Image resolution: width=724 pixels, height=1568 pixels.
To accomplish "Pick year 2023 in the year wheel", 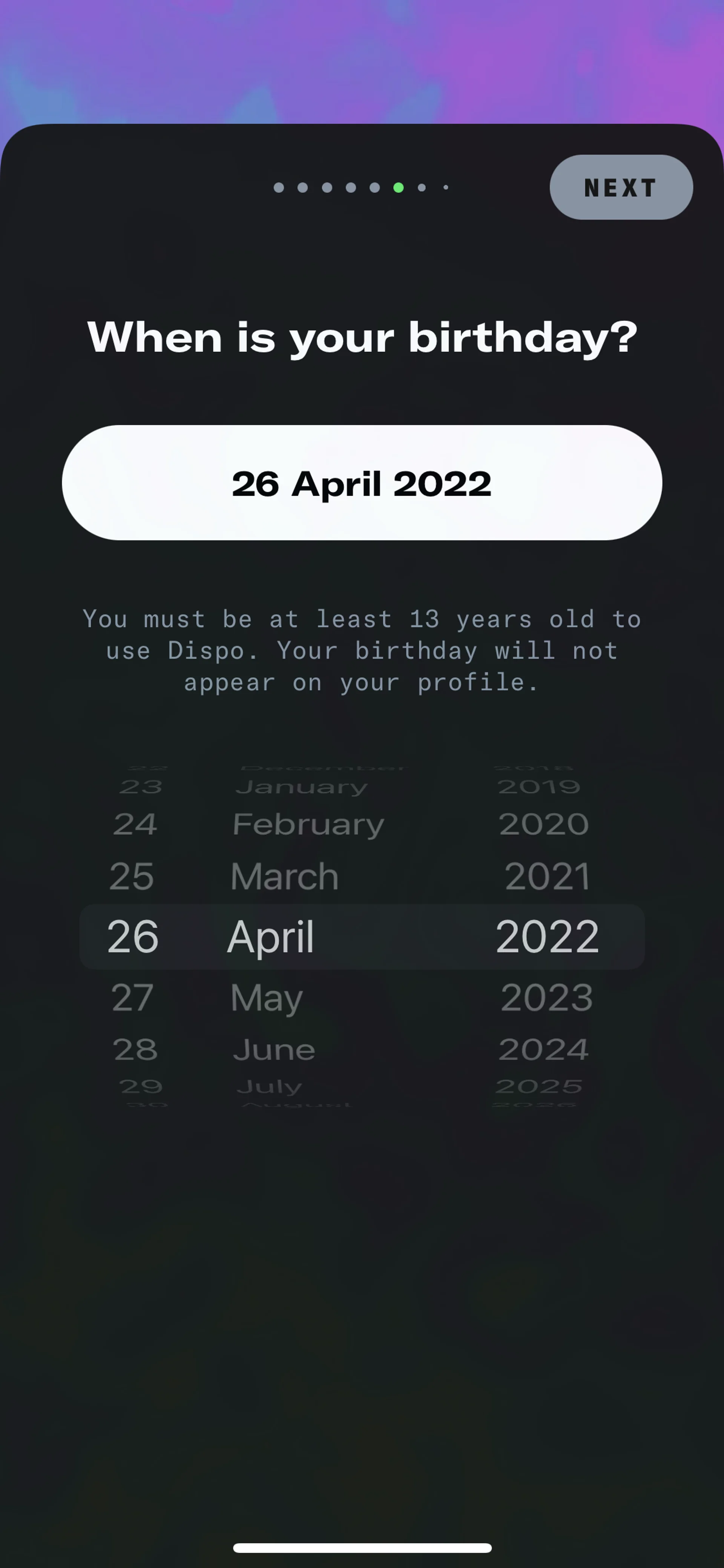I will (x=546, y=998).
